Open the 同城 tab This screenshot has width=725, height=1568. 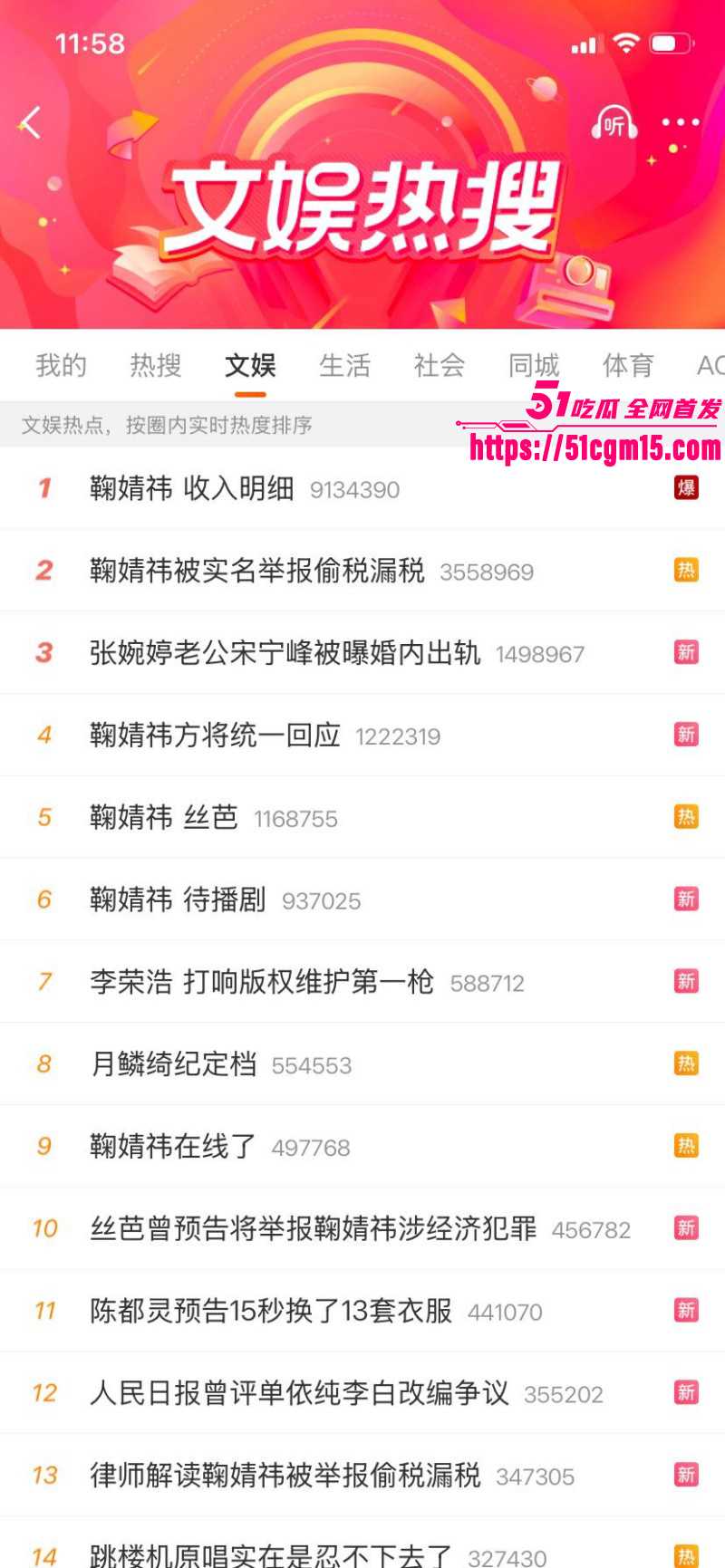coord(534,366)
